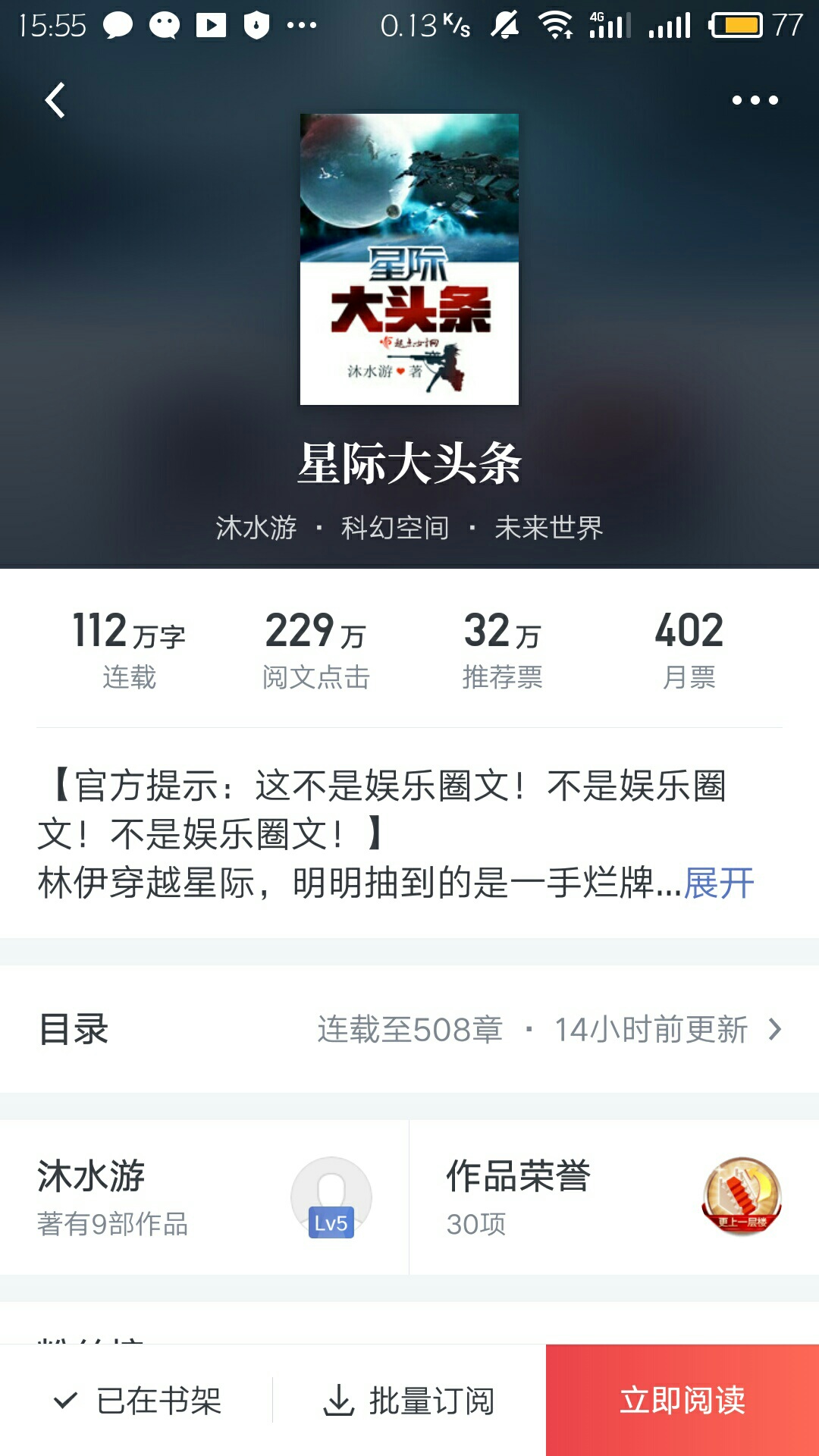
Task: Expand the synopsis with 展开
Action: 719,883
